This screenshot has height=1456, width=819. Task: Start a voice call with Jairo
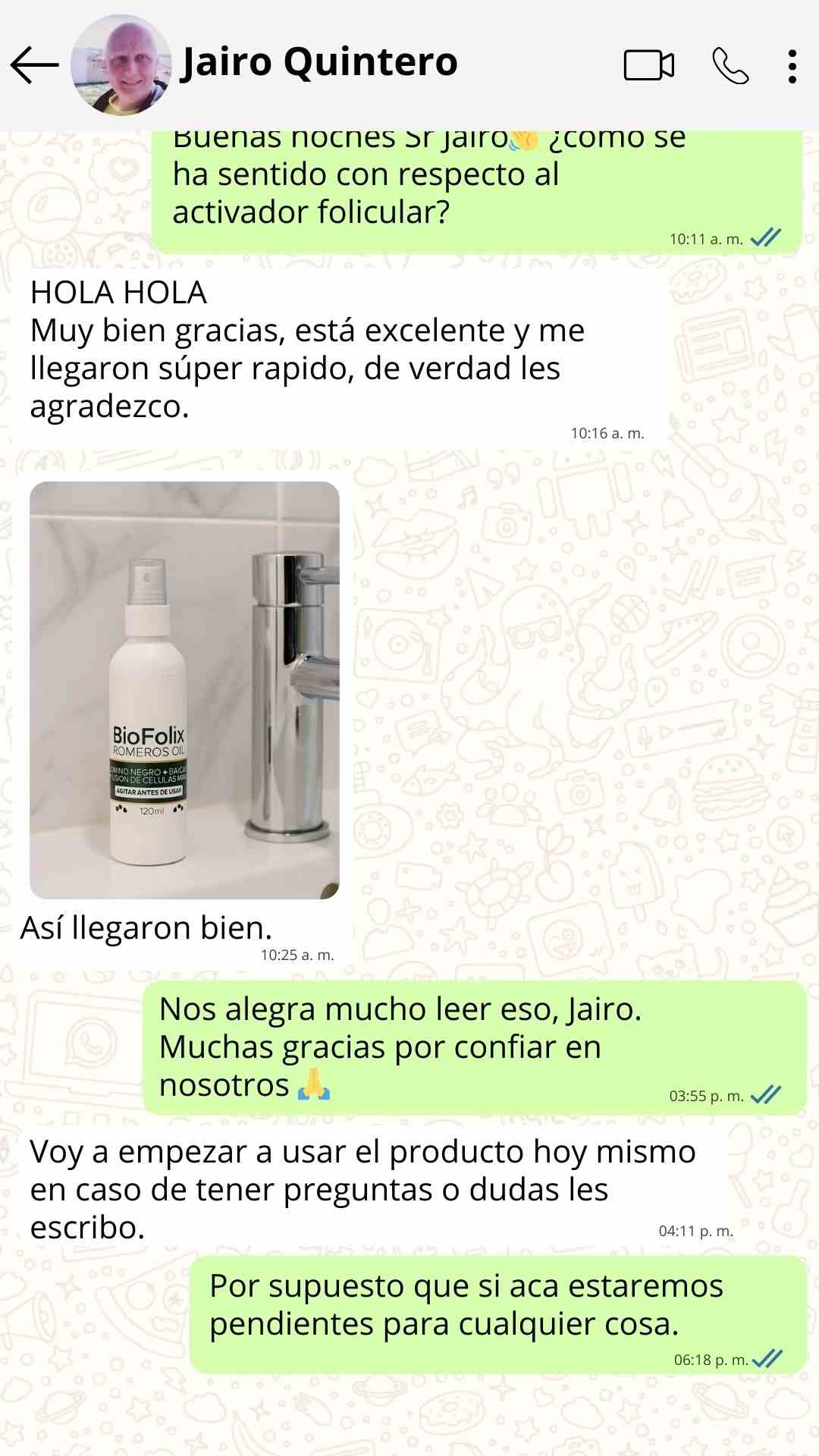tap(730, 66)
